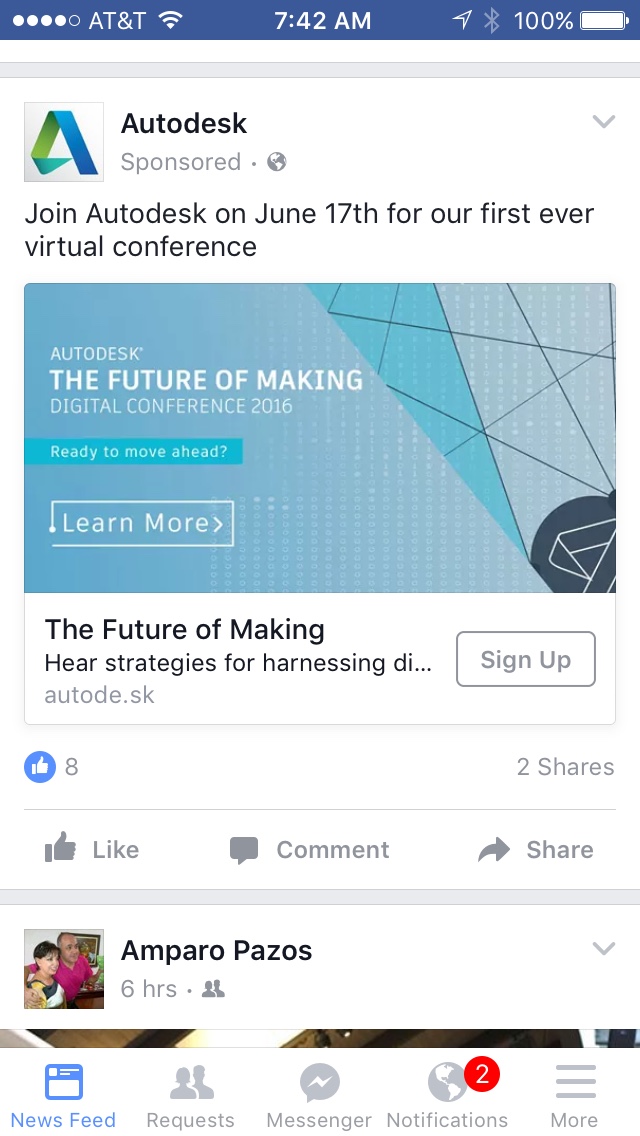This screenshot has width=640, height=1136.
Task: Like the Autodesk post
Action: [92, 850]
